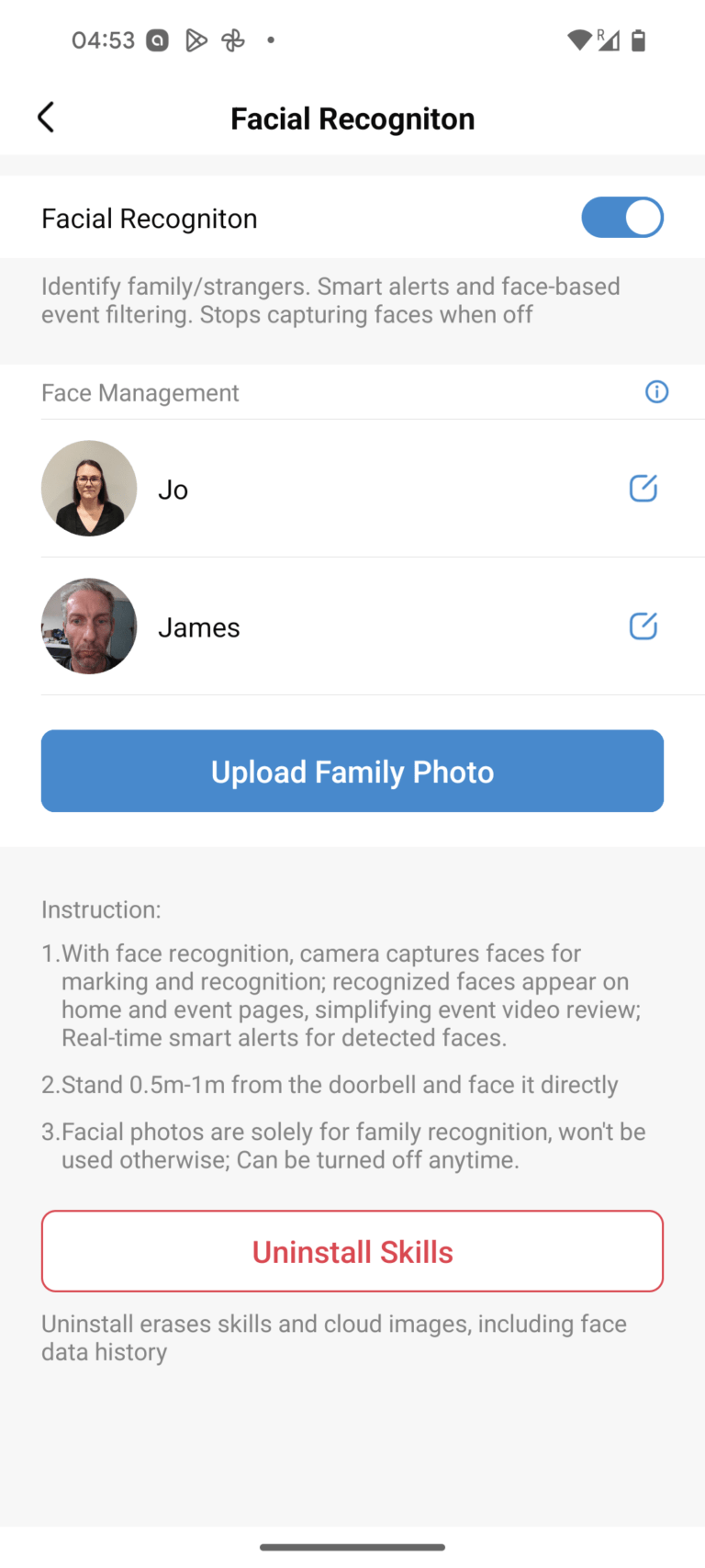The height and width of the screenshot is (1568, 705).
Task: Open Jo's profile photo thumbnail
Action: point(89,488)
